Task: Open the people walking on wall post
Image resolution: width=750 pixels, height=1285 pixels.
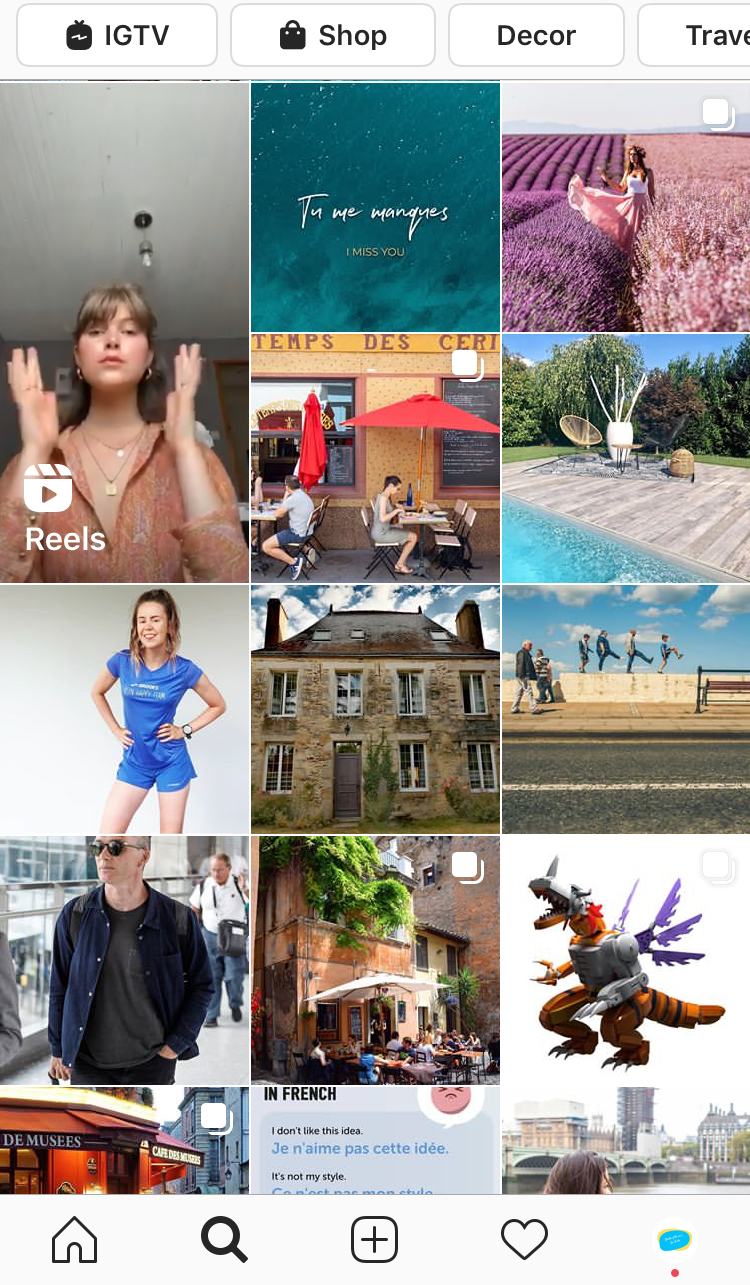Action: point(626,709)
